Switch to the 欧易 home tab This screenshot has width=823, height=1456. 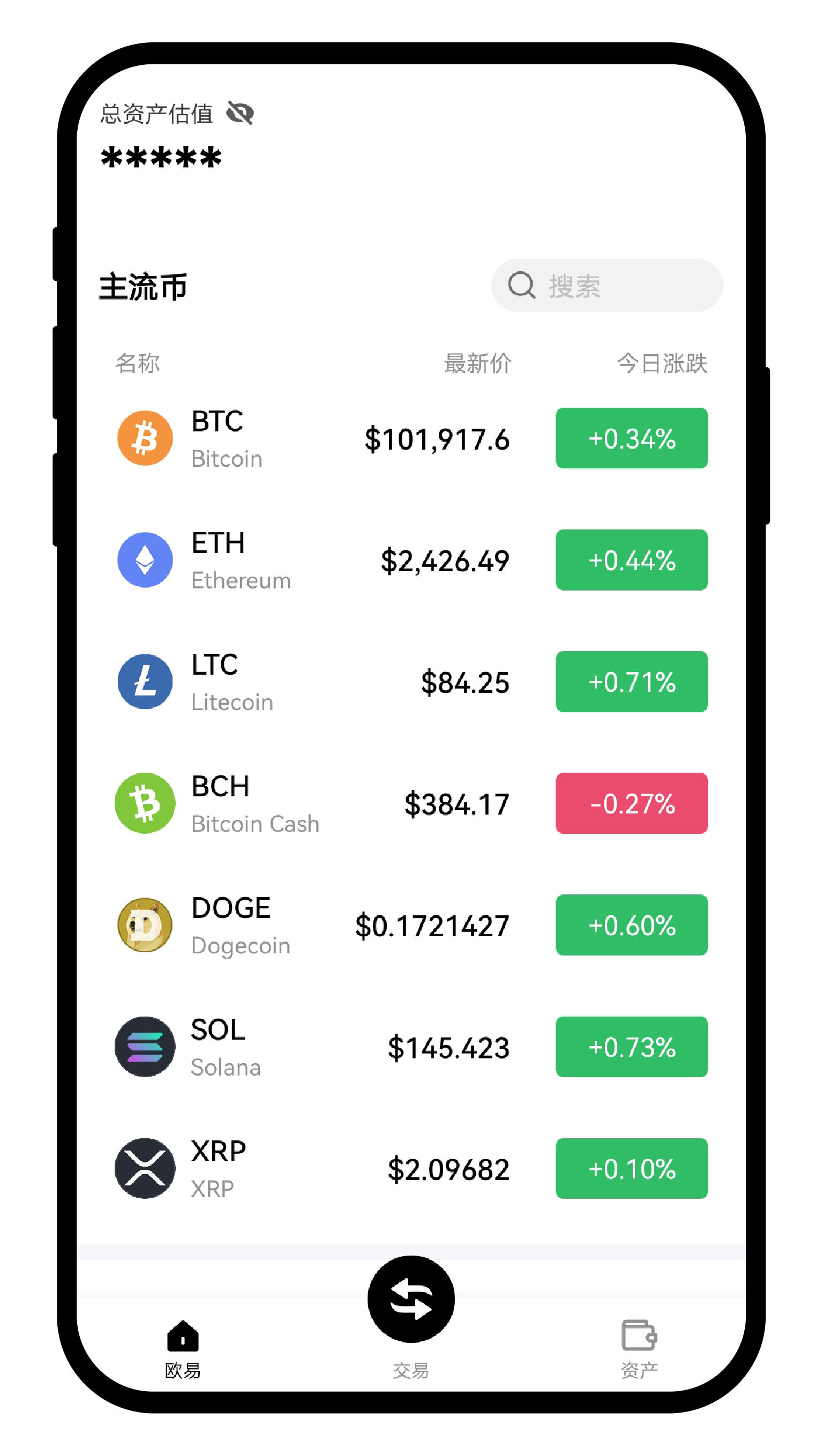[183, 1350]
